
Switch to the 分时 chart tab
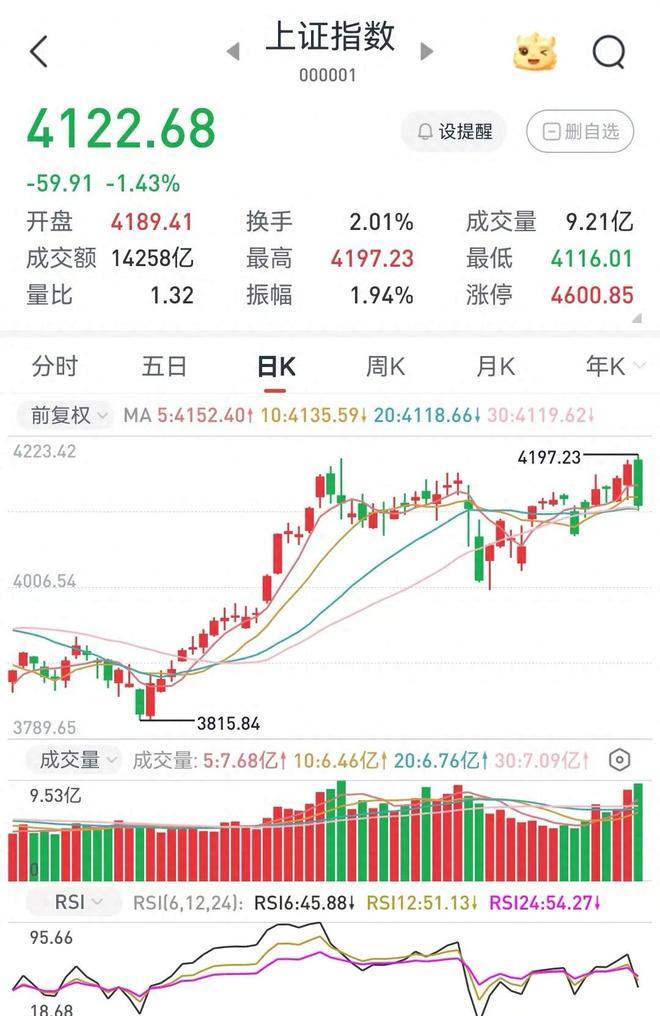[x=54, y=367]
